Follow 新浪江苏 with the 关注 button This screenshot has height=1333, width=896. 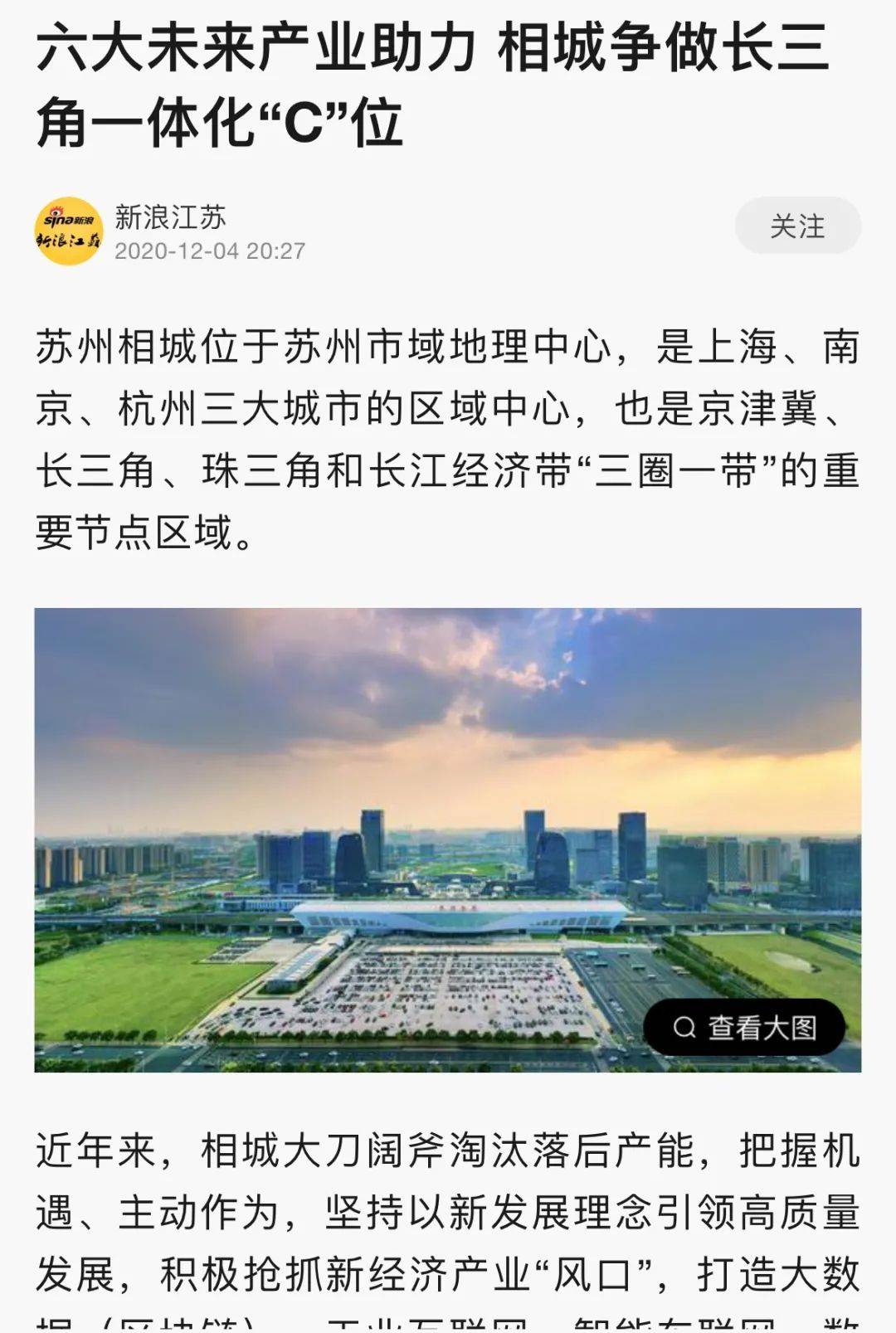(797, 226)
